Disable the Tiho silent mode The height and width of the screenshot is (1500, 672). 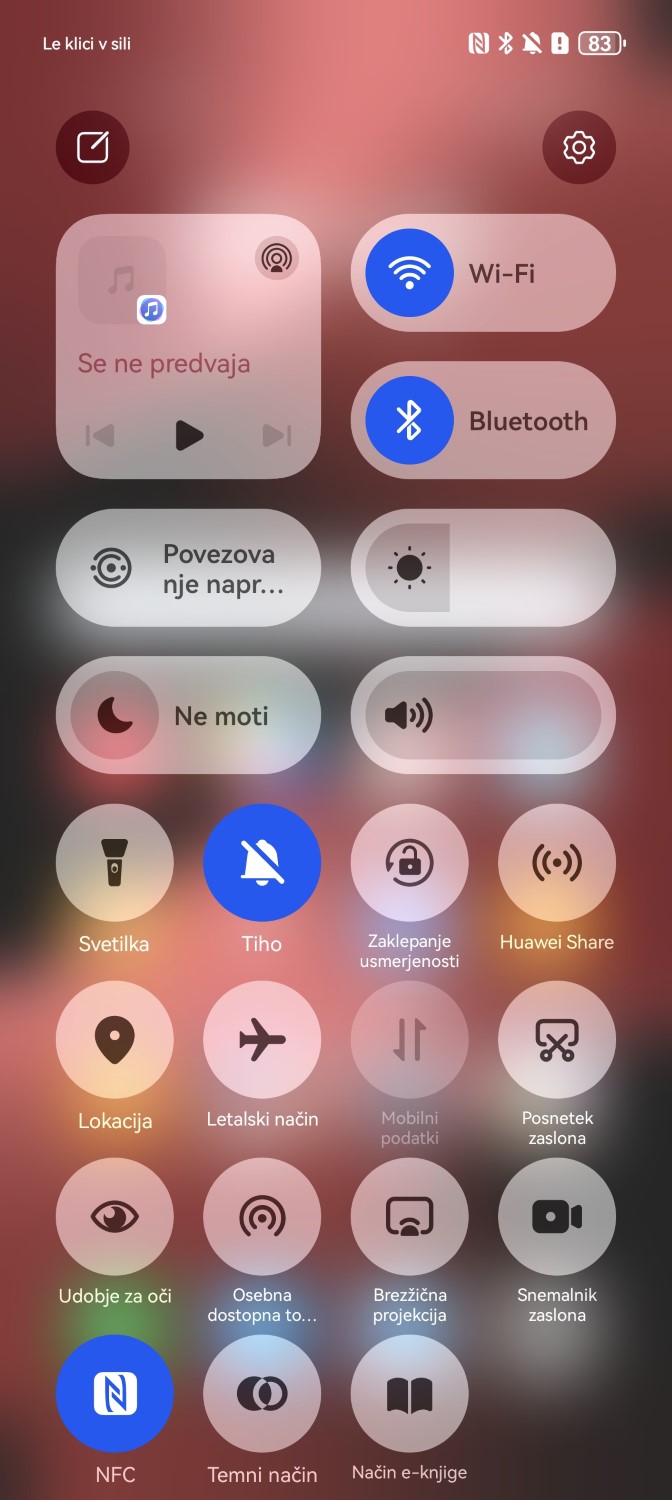point(262,863)
